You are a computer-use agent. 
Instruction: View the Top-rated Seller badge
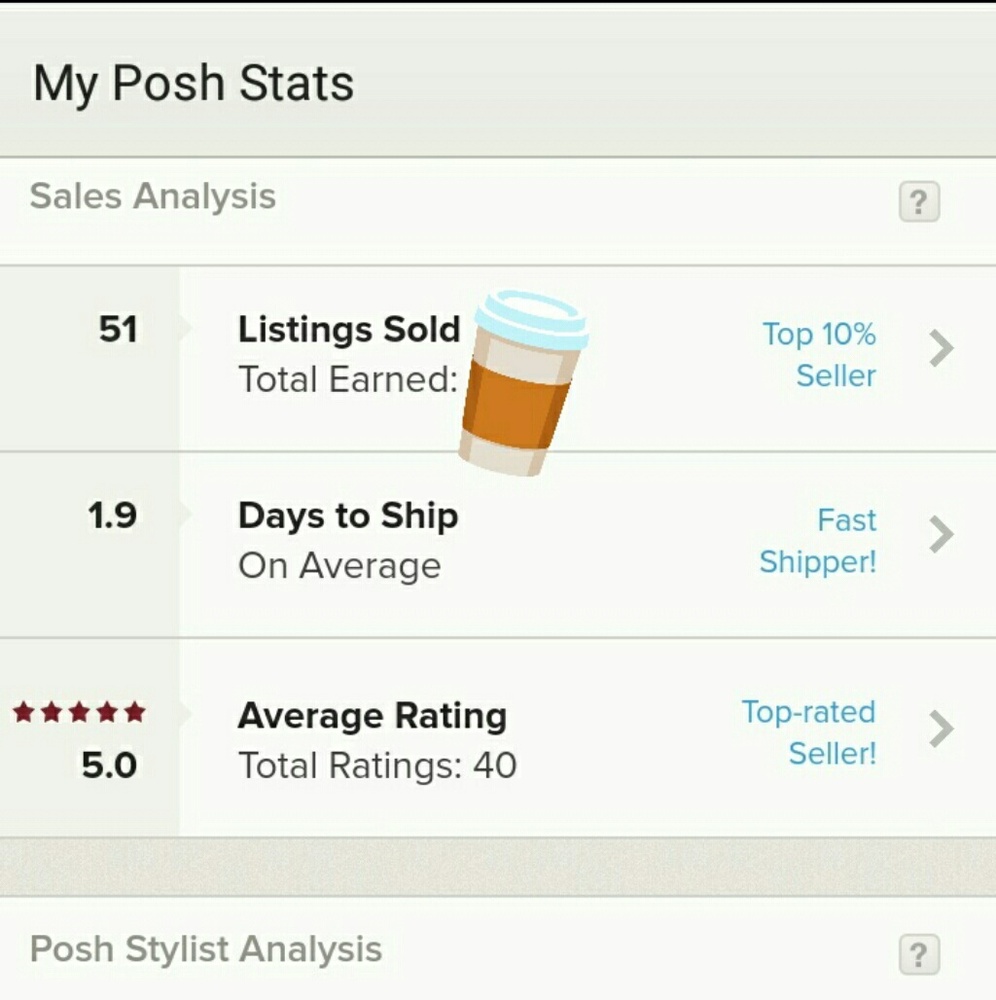click(x=808, y=732)
